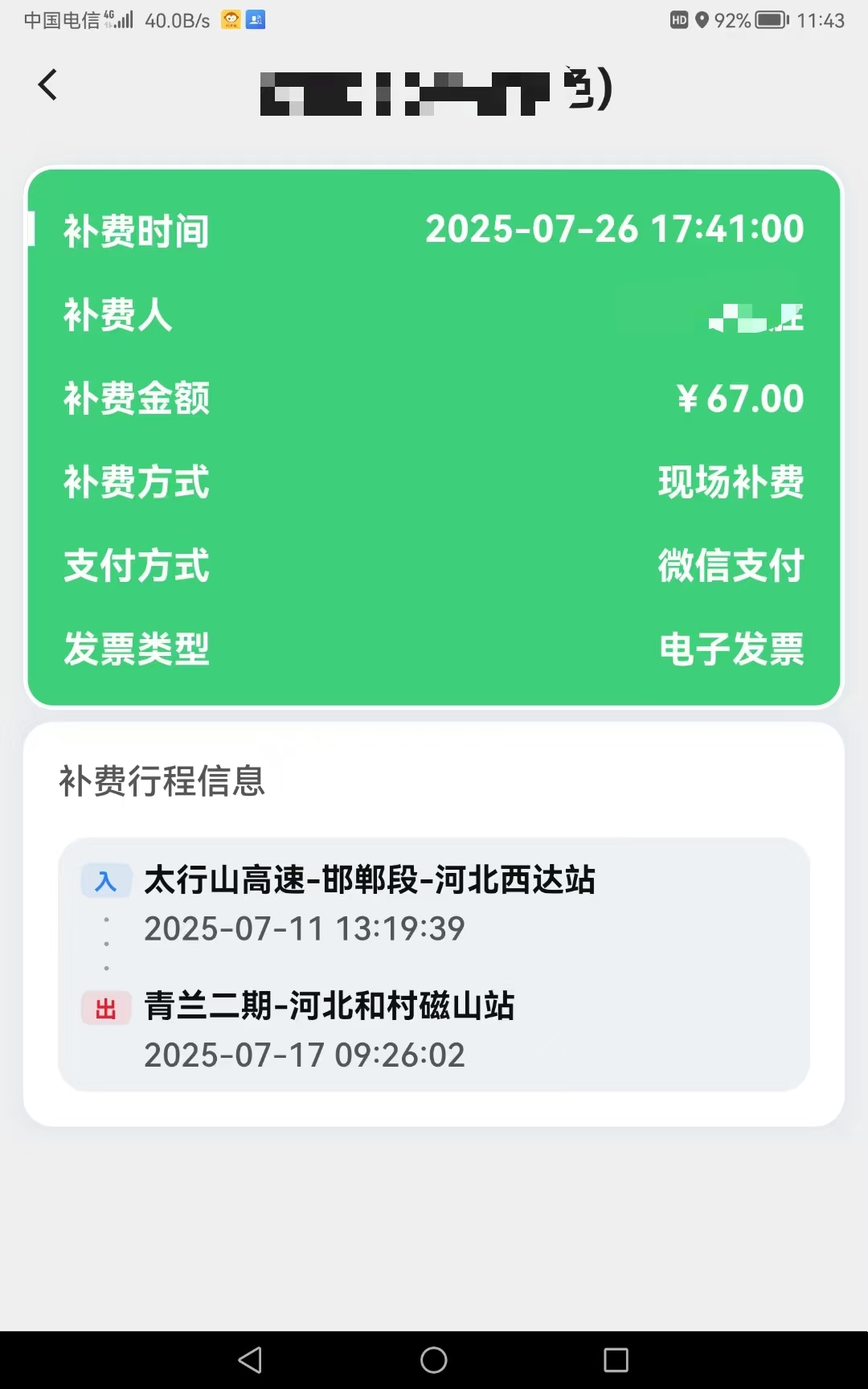868x1389 pixels.
Task: Tap the entry station 太行山高速-邯郸段-河北西达站 entry
Action: point(370,880)
